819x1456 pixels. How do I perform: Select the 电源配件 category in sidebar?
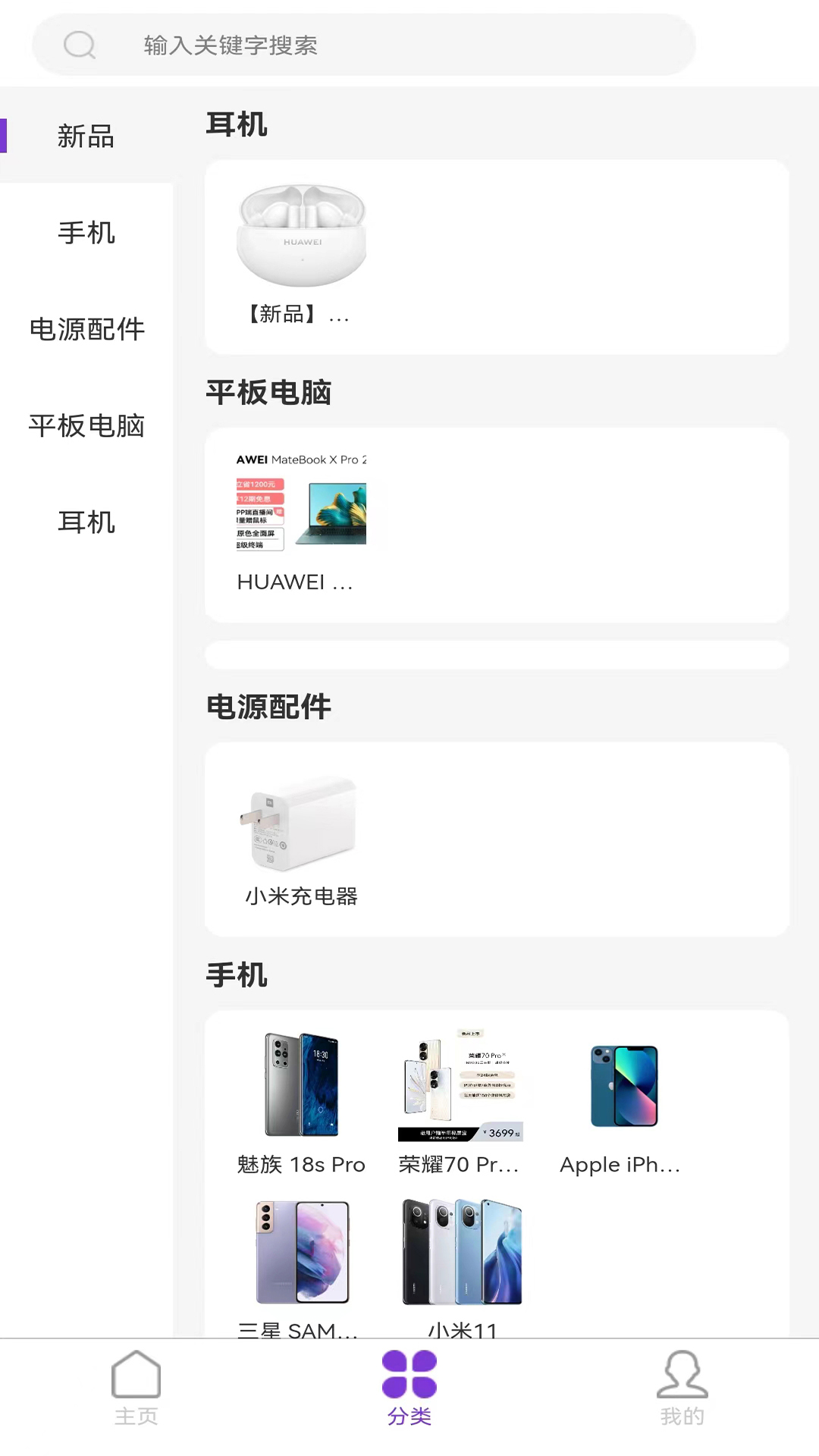pyautogui.click(x=86, y=329)
